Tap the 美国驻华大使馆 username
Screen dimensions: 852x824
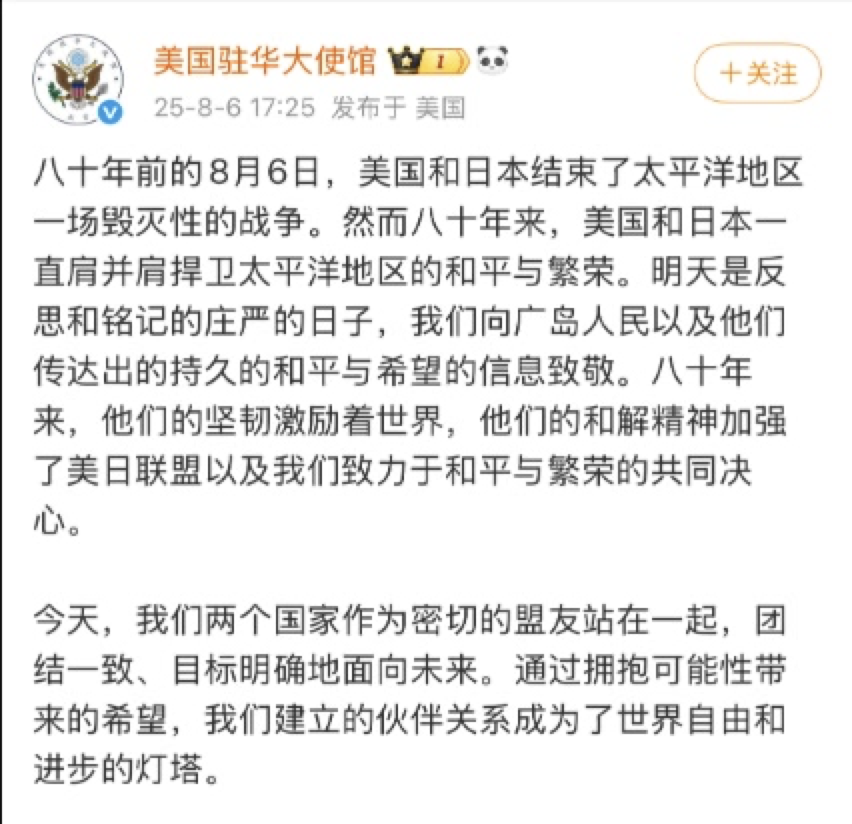(x=264, y=62)
